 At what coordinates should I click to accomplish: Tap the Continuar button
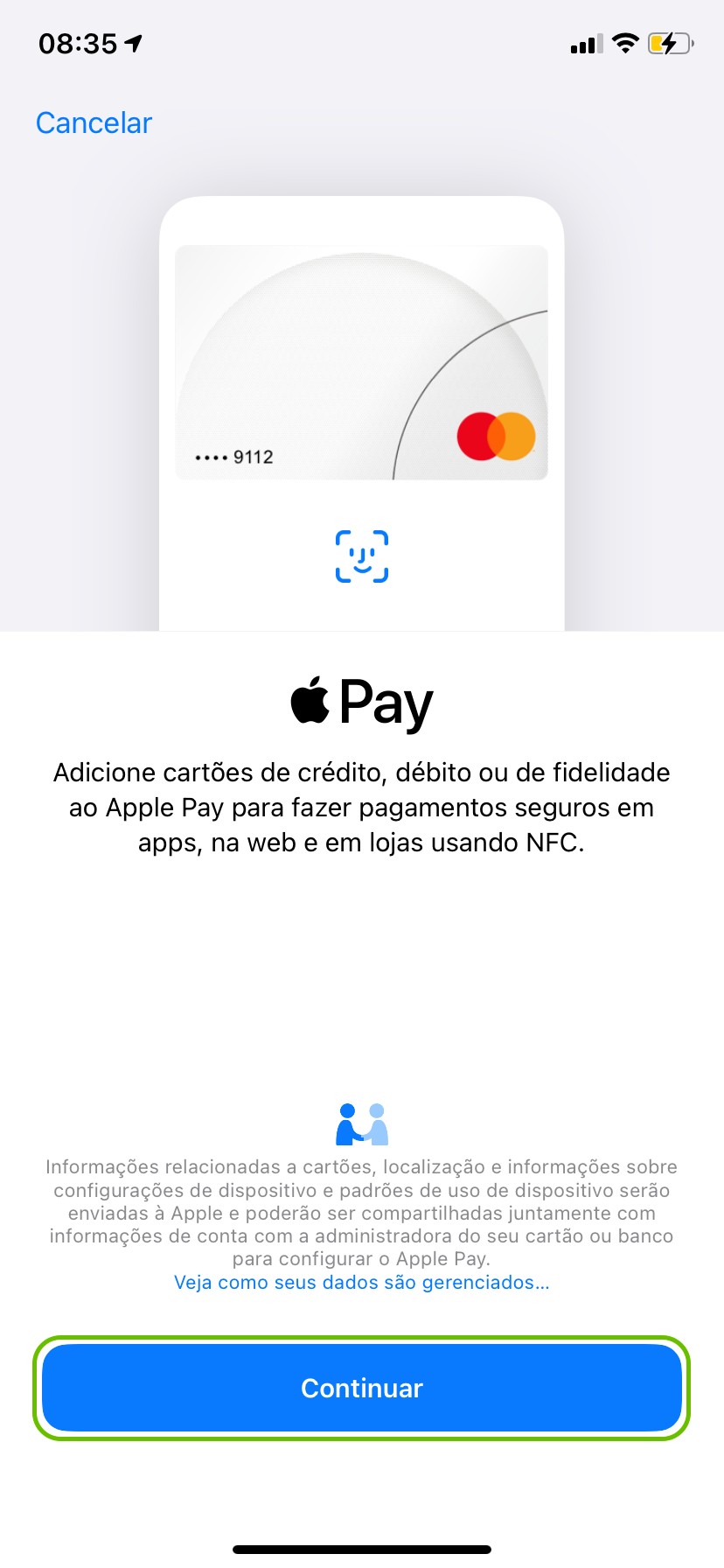(361, 1388)
